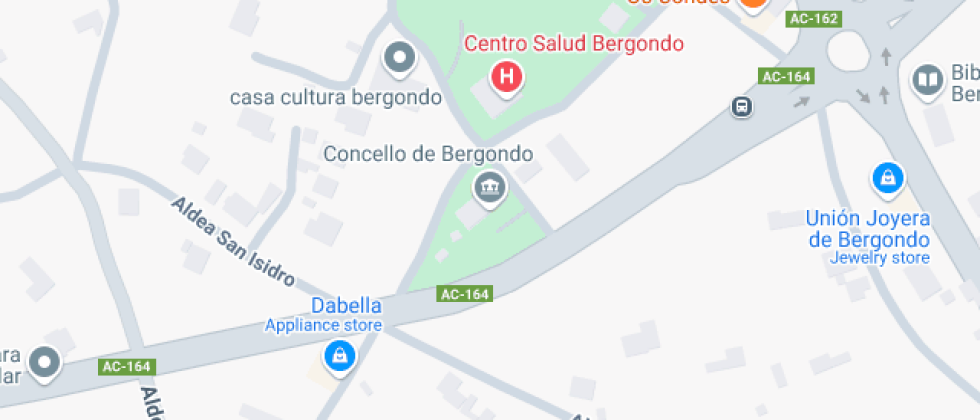Tap the bus stop icon on AC-164
The width and height of the screenshot is (980, 420).
(x=741, y=107)
